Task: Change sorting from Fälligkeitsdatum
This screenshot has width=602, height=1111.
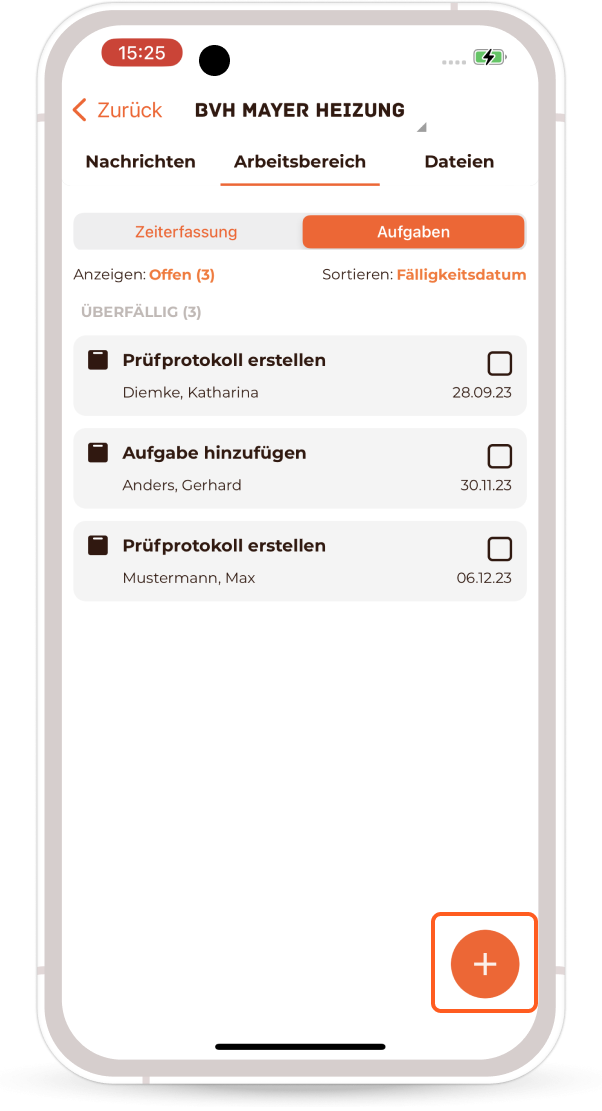Action: coord(461,275)
